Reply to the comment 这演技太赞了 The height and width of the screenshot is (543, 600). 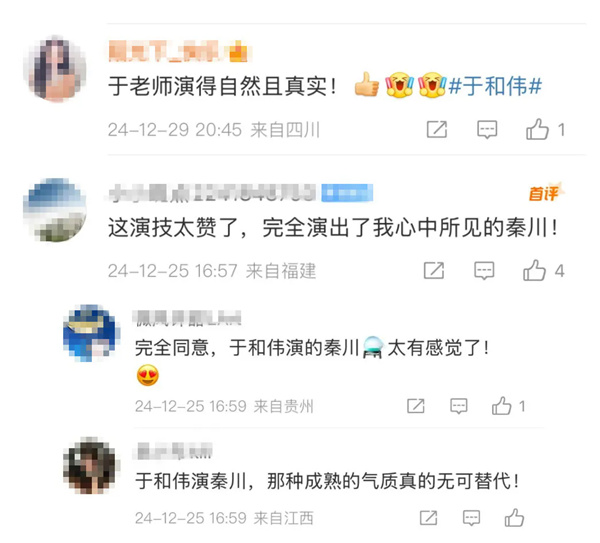[484, 270]
